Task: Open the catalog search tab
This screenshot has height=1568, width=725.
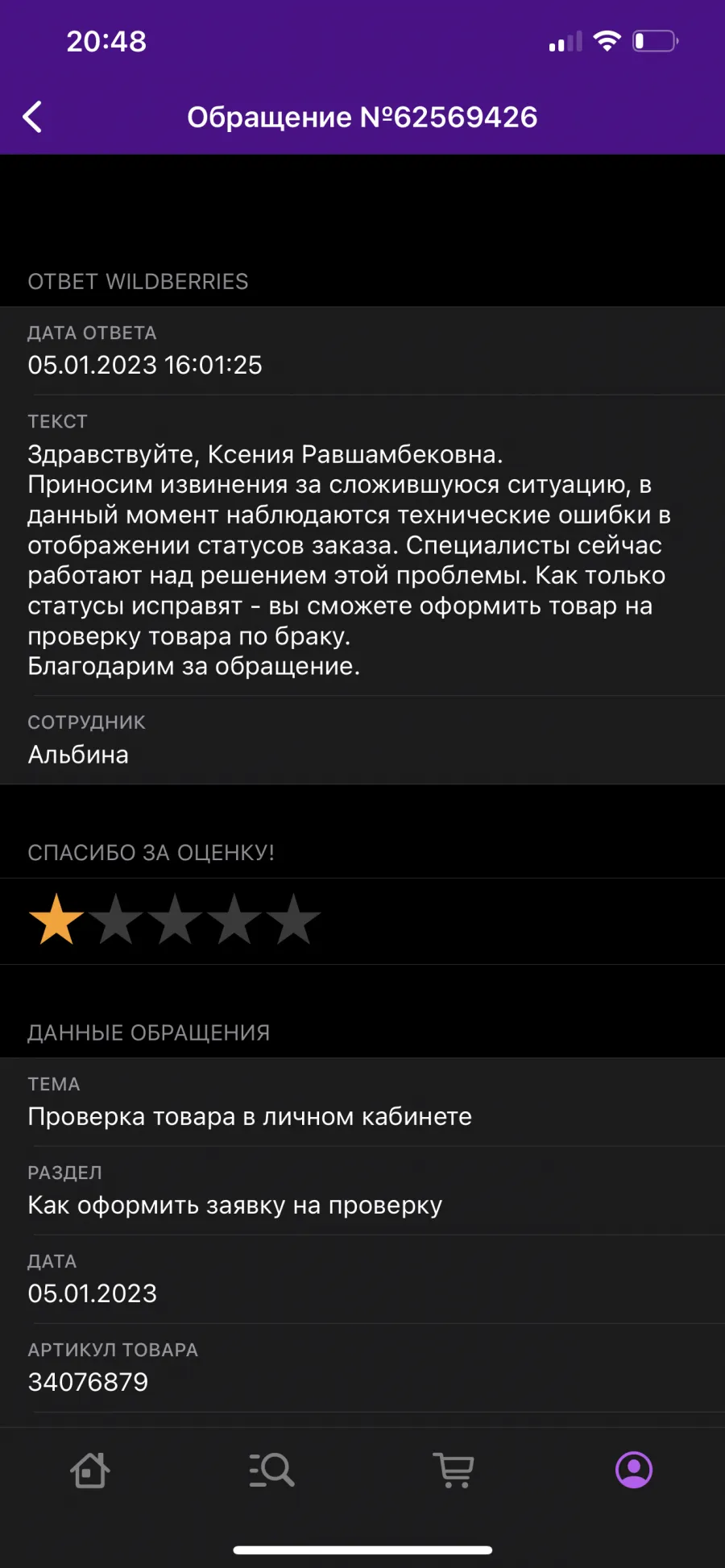Action: (x=271, y=1470)
